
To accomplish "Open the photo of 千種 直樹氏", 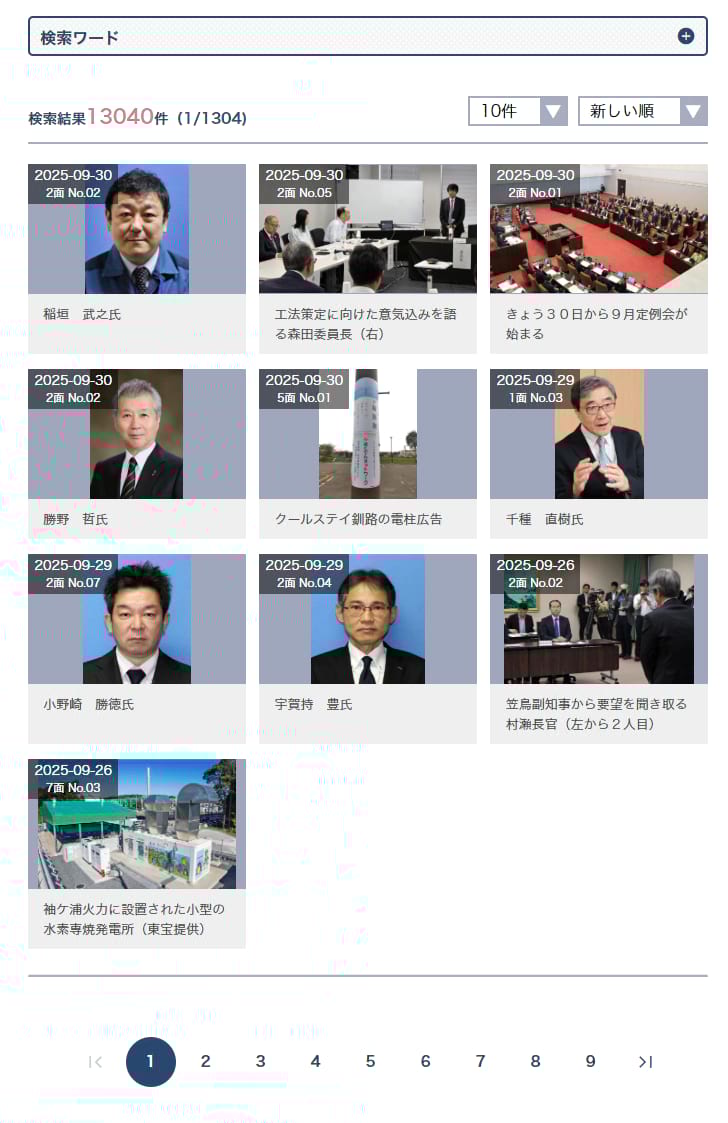I will tap(598, 434).
